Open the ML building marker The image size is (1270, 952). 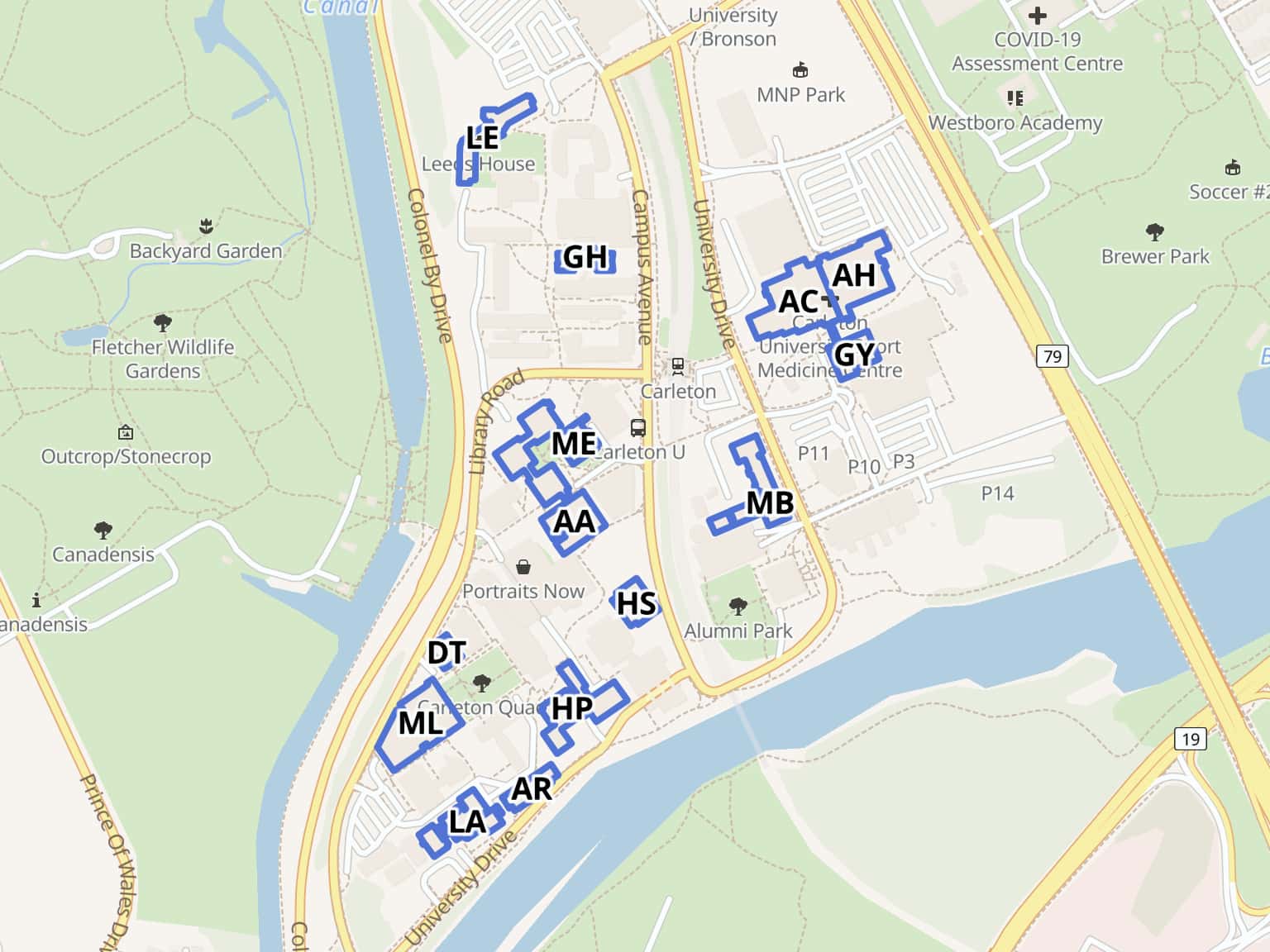click(x=421, y=724)
